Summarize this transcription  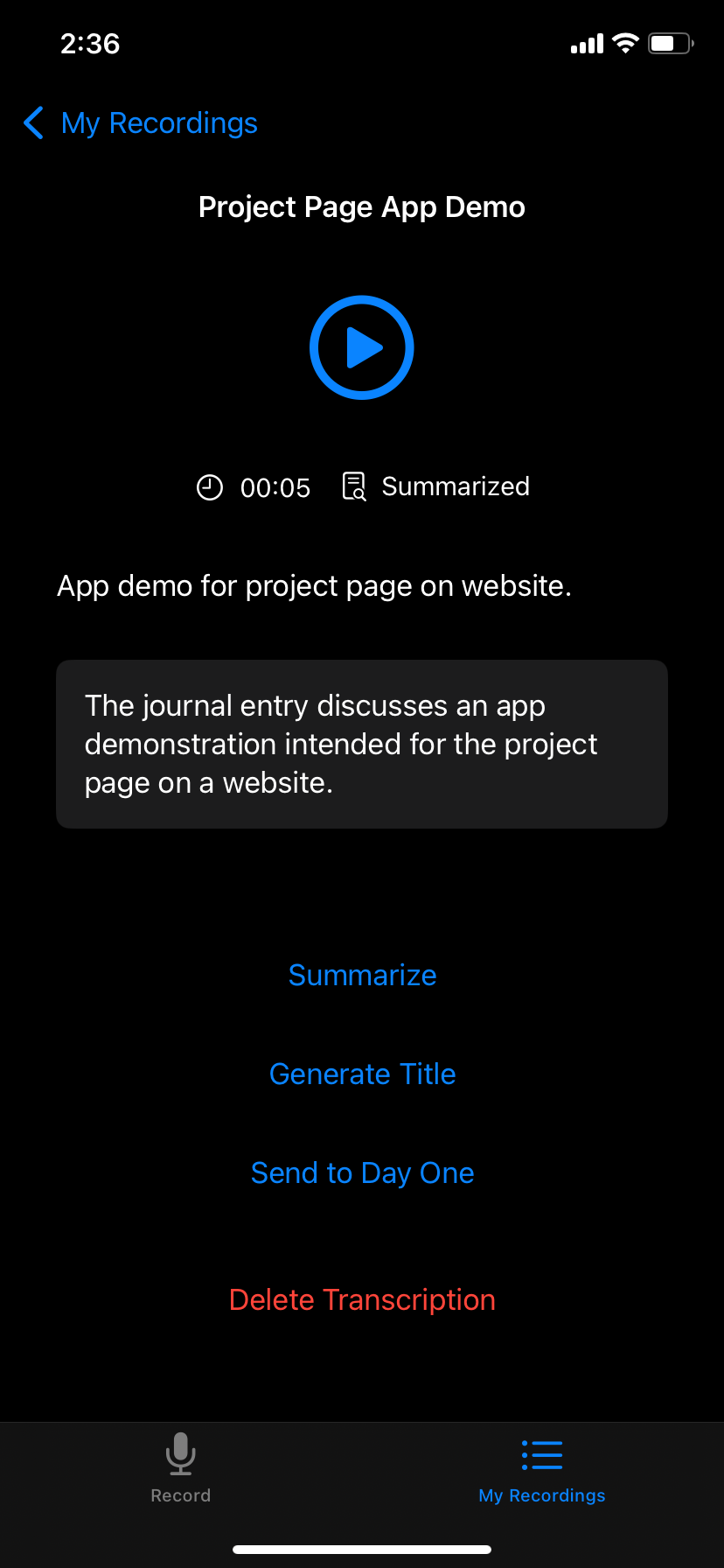[362, 975]
